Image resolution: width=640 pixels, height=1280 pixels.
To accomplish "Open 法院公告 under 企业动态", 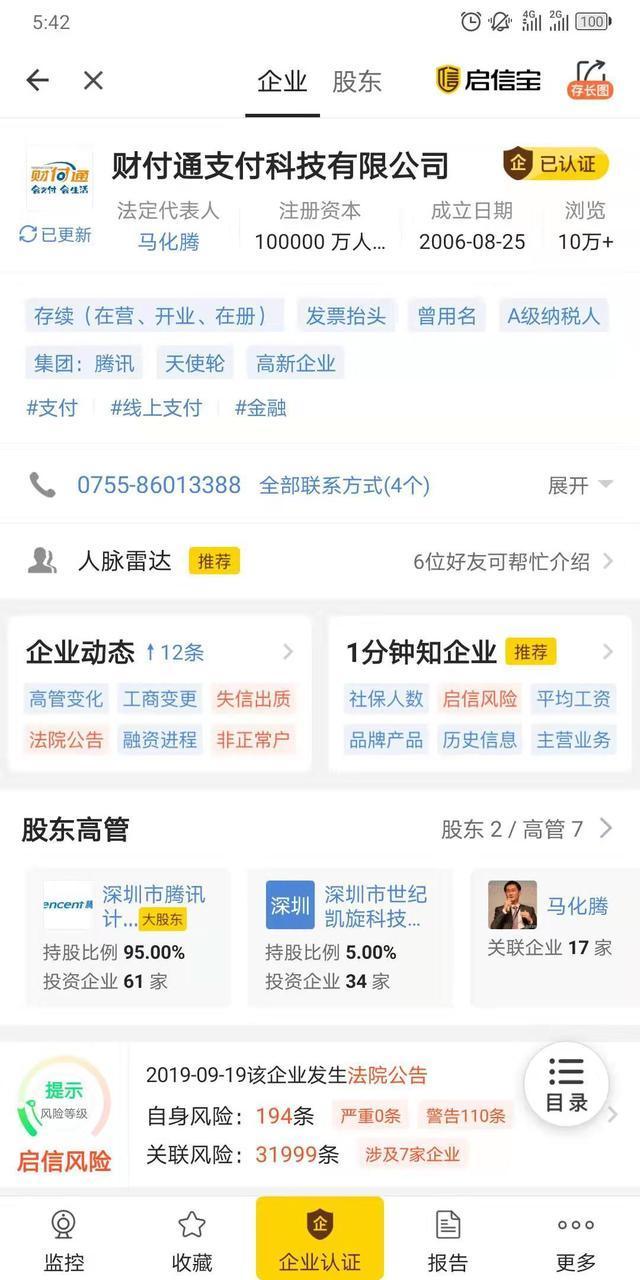I will click(65, 740).
